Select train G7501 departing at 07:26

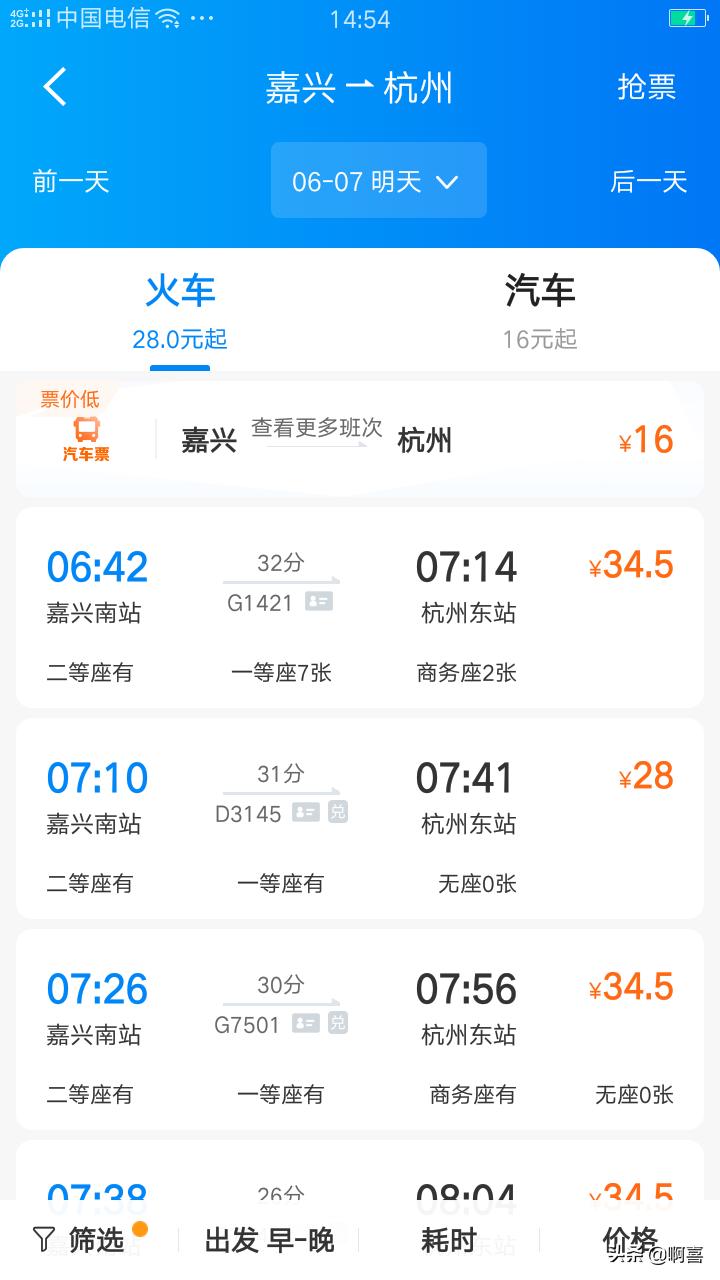(360, 1030)
